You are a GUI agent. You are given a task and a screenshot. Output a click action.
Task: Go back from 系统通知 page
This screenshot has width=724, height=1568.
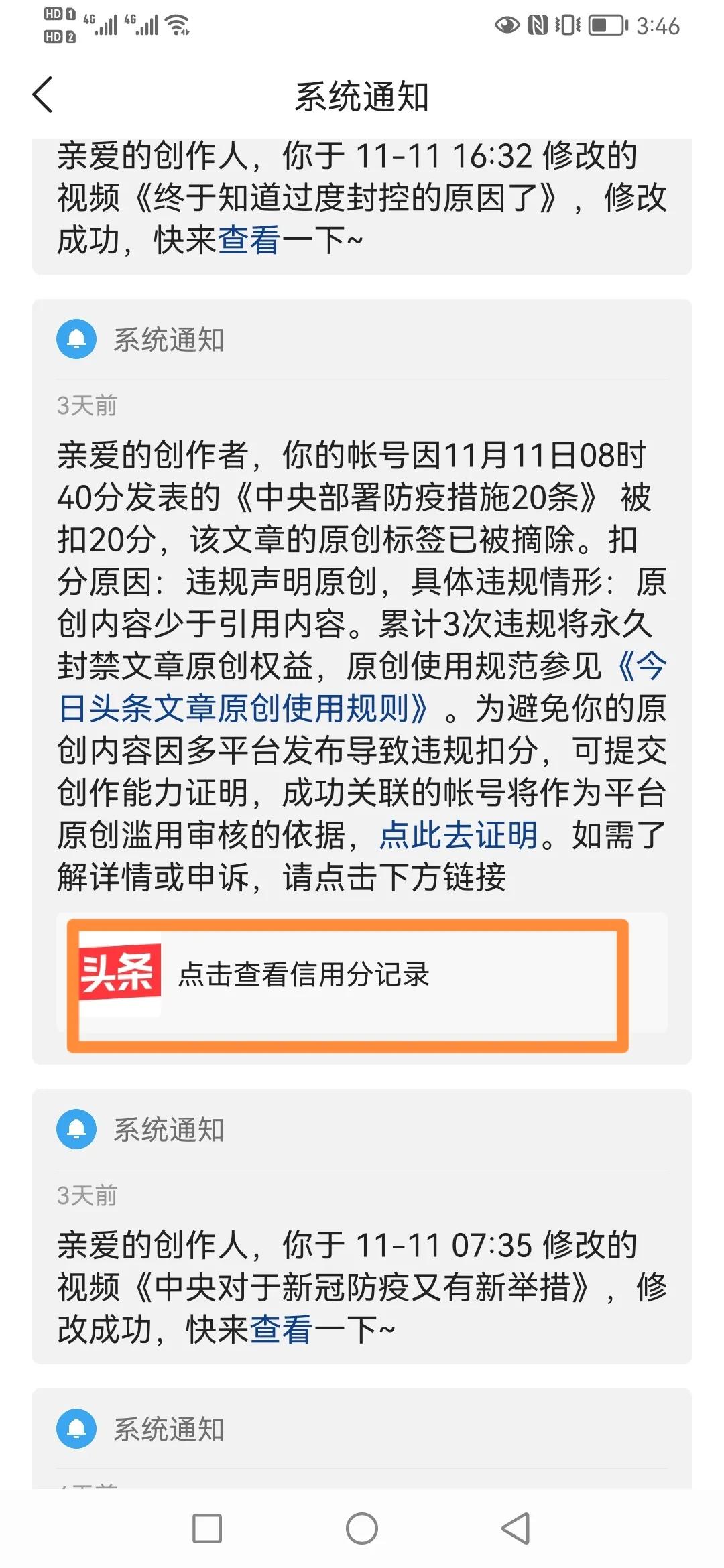[43, 95]
